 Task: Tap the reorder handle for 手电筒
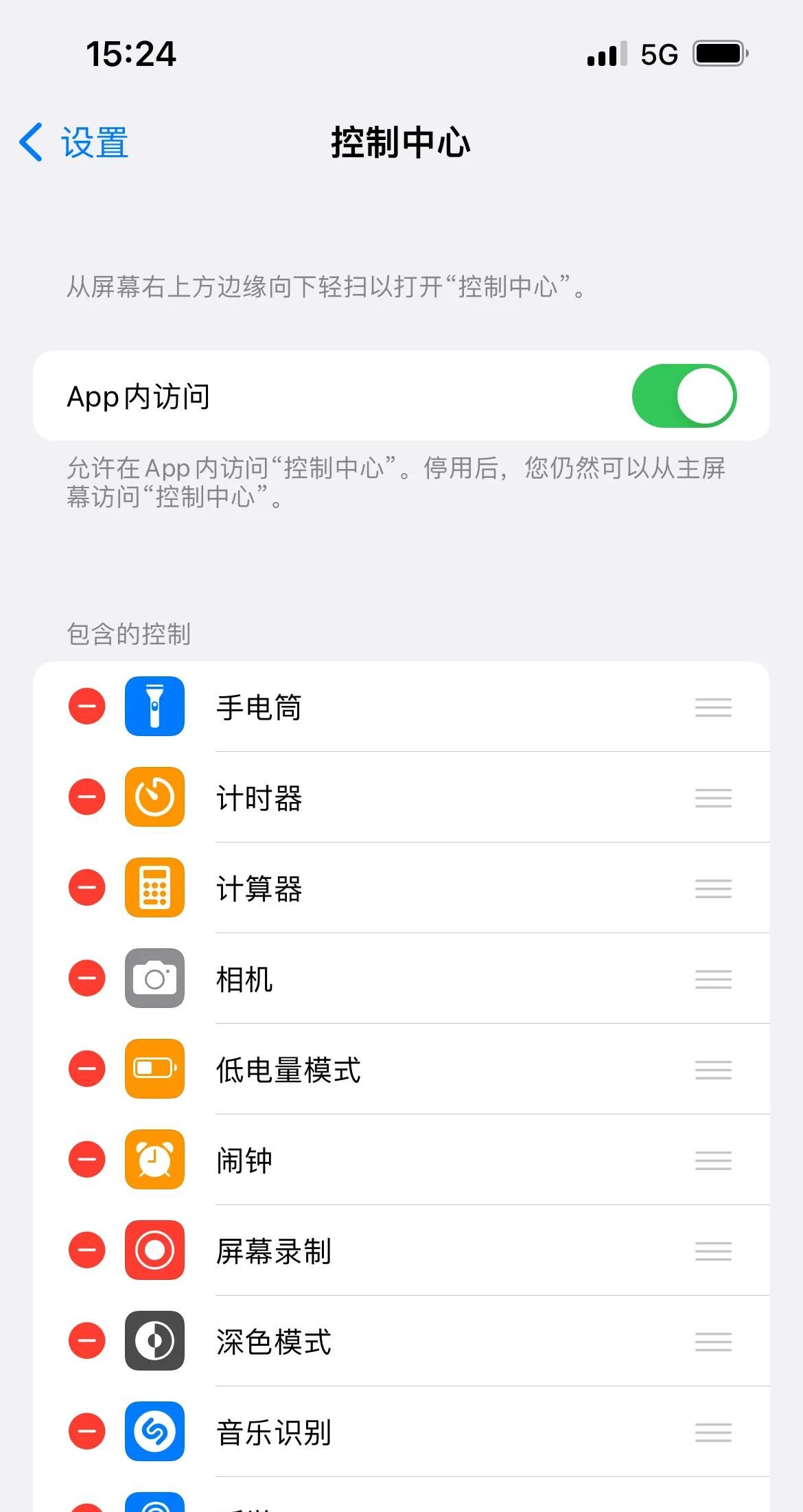point(713,707)
